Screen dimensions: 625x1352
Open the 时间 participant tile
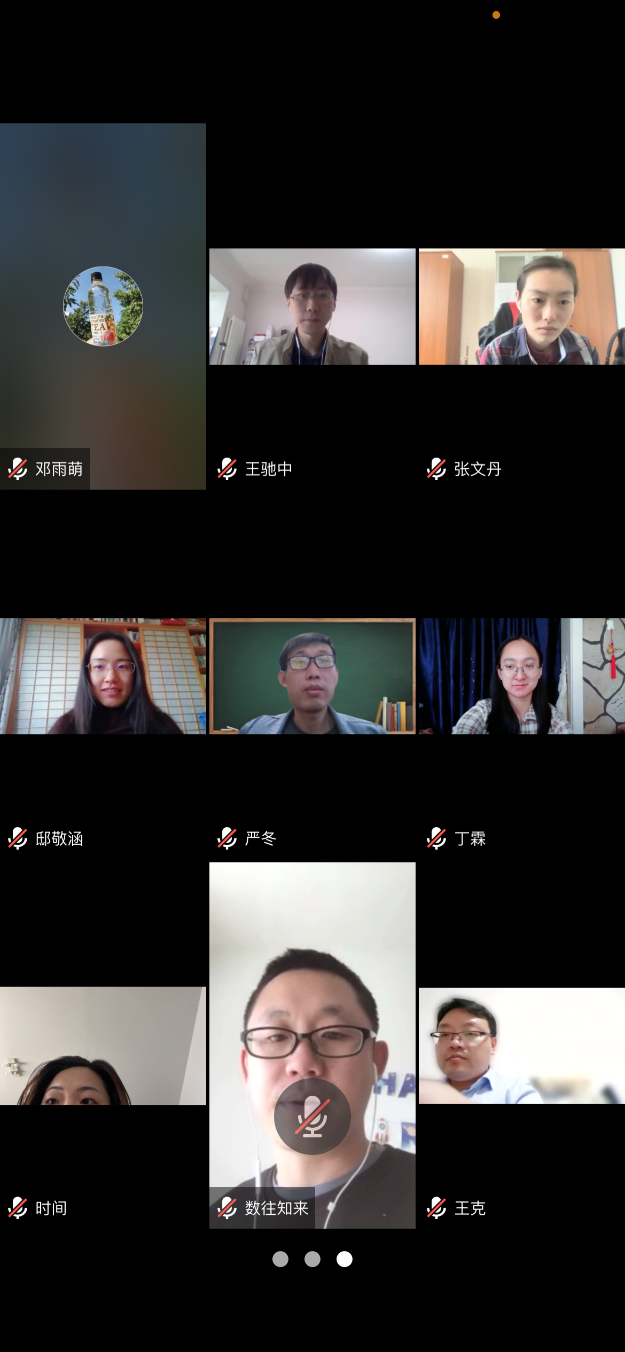tap(103, 1046)
